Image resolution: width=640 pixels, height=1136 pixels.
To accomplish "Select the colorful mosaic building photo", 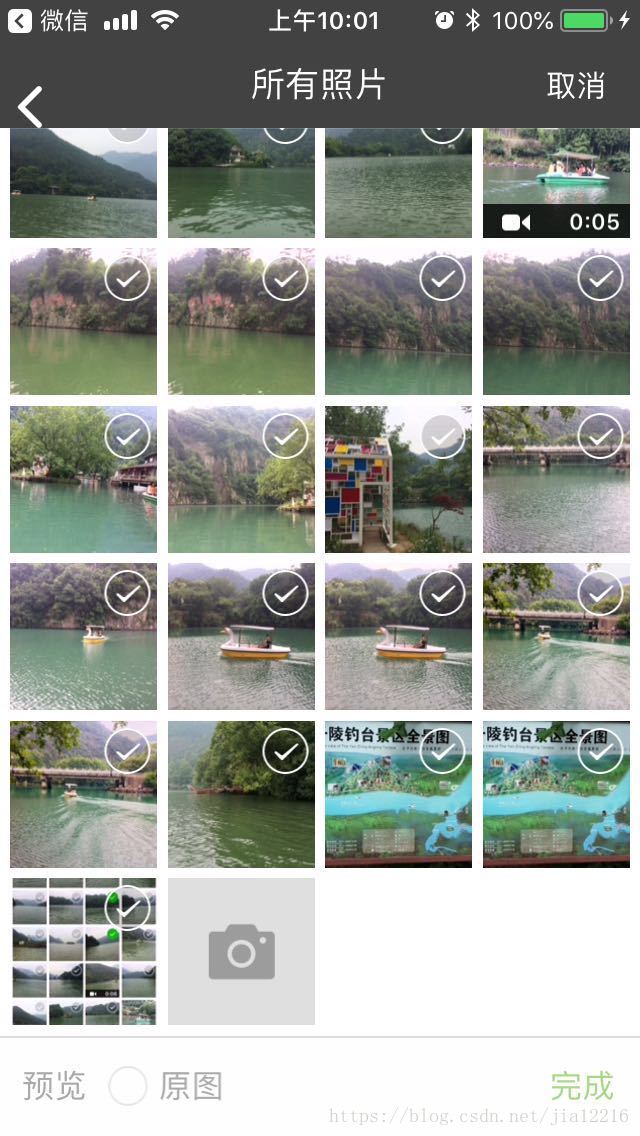I will tap(442, 436).
